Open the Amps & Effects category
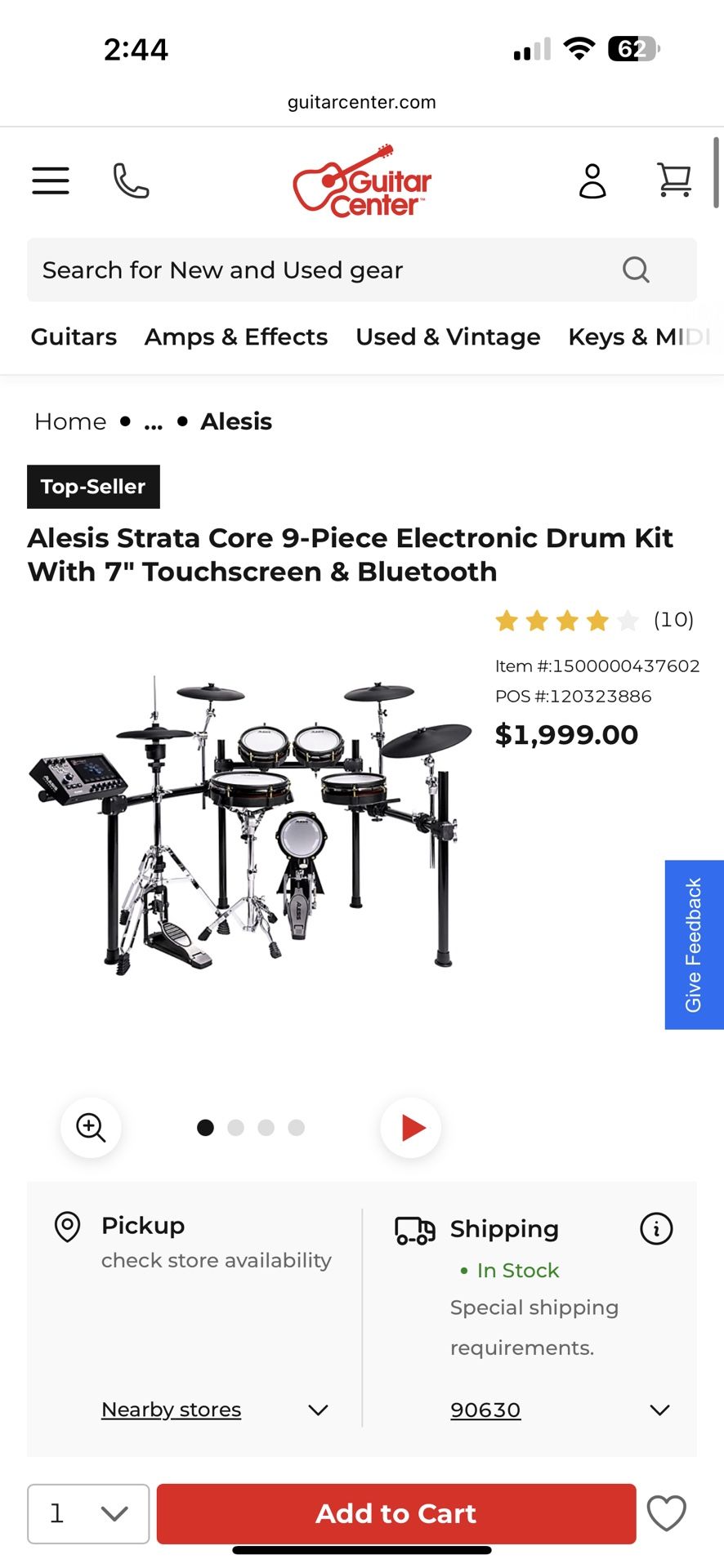This screenshot has width=724, height=1568. click(x=236, y=337)
